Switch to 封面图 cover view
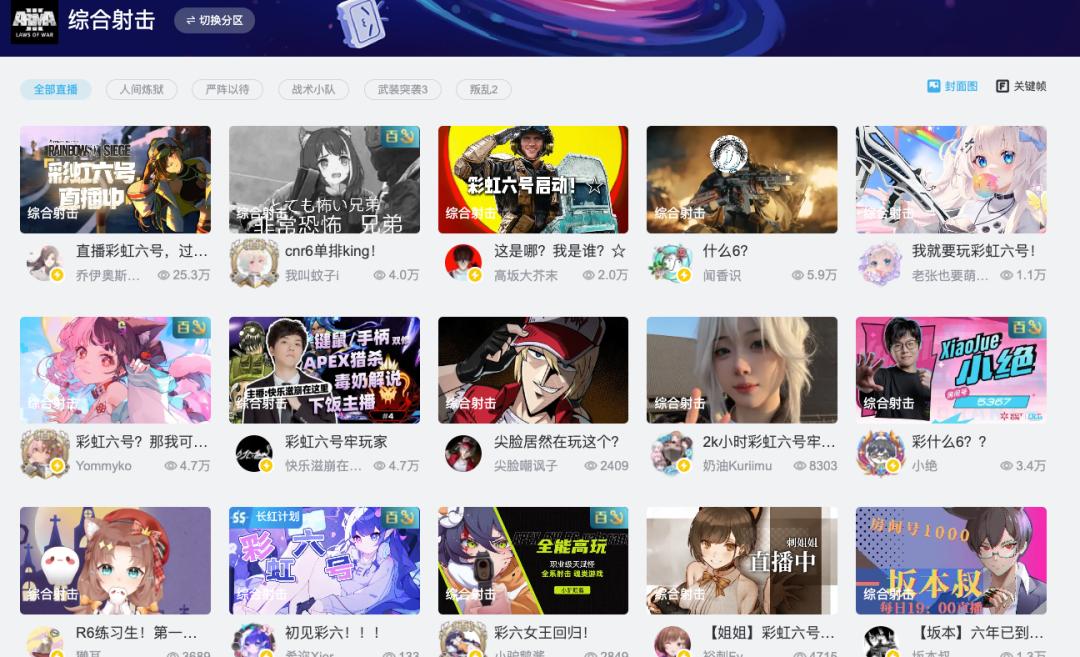Viewport: 1080px width, 657px height. (x=952, y=87)
